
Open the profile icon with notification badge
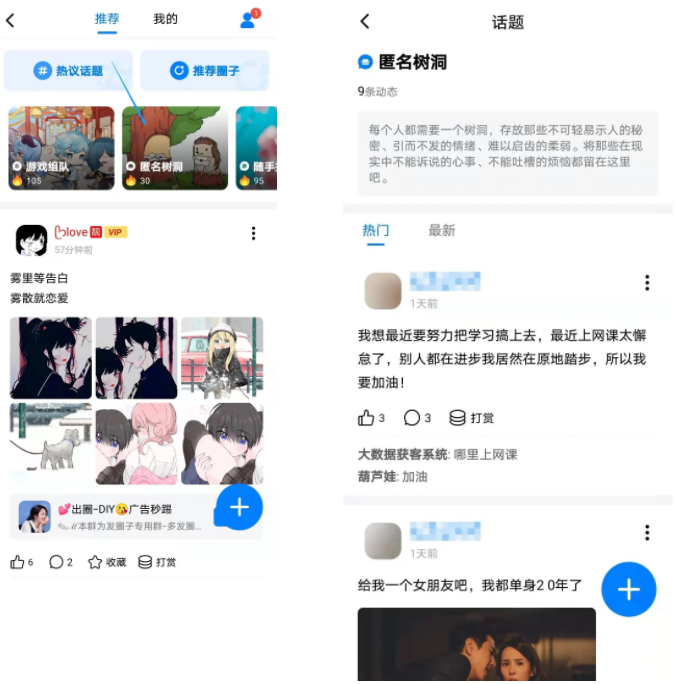(x=248, y=20)
